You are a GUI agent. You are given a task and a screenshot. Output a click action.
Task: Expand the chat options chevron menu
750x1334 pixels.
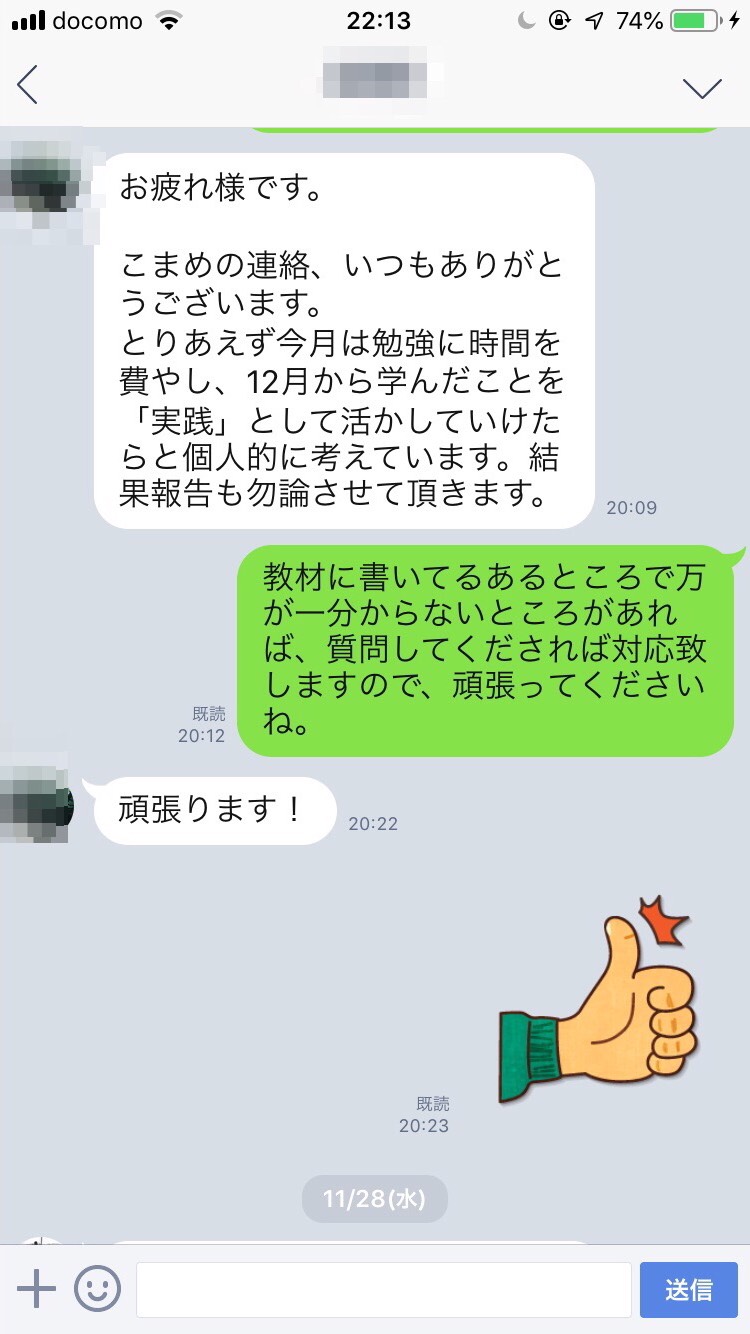pyautogui.click(x=702, y=88)
